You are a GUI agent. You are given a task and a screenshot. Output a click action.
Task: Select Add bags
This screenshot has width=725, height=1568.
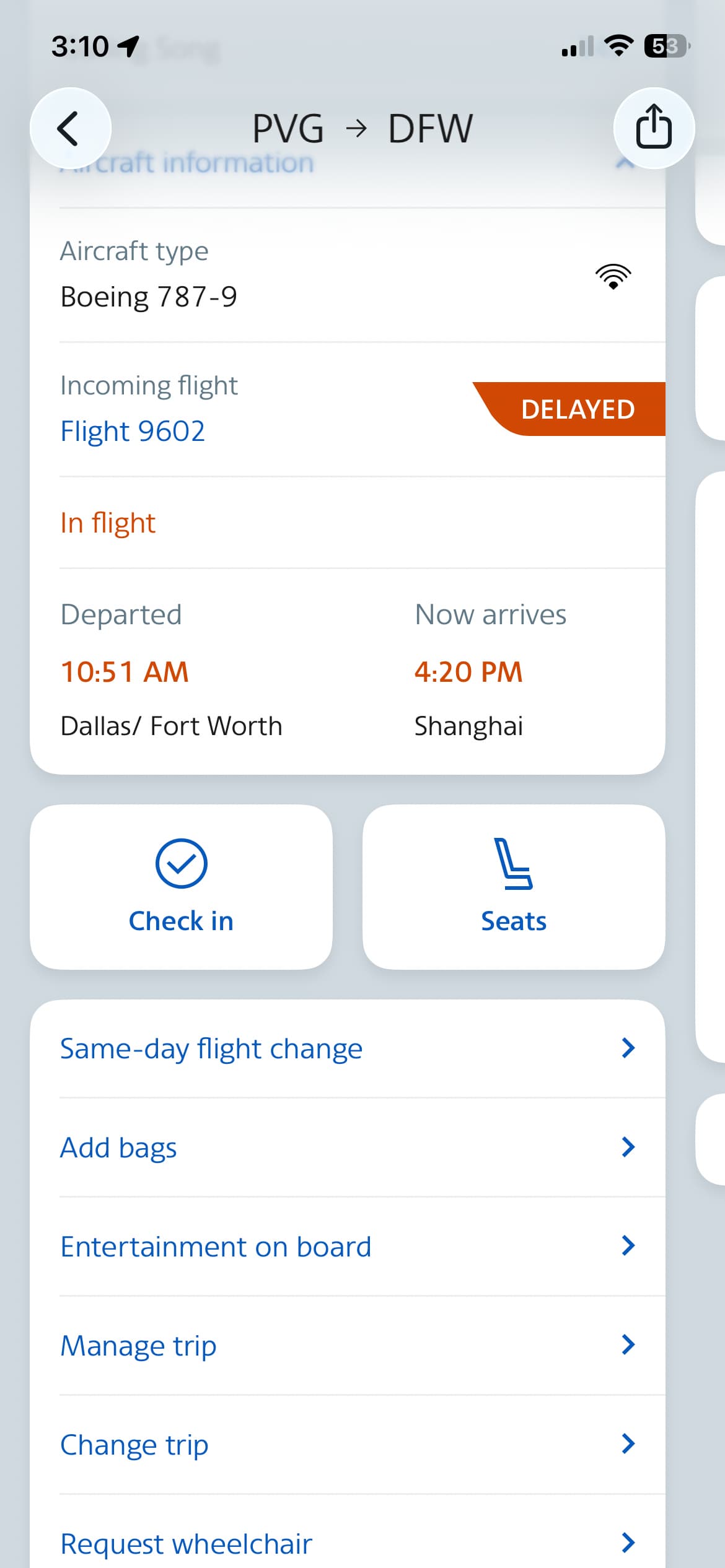click(347, 1148)
